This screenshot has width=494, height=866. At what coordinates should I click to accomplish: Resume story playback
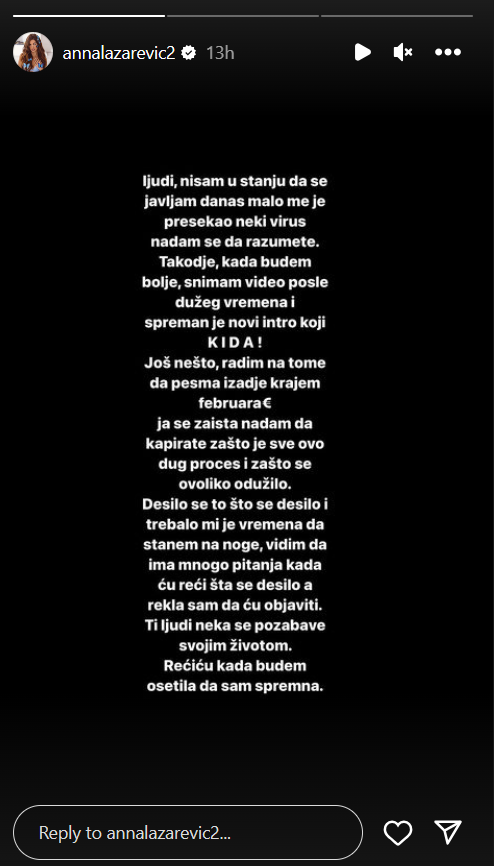pos(362,52)
